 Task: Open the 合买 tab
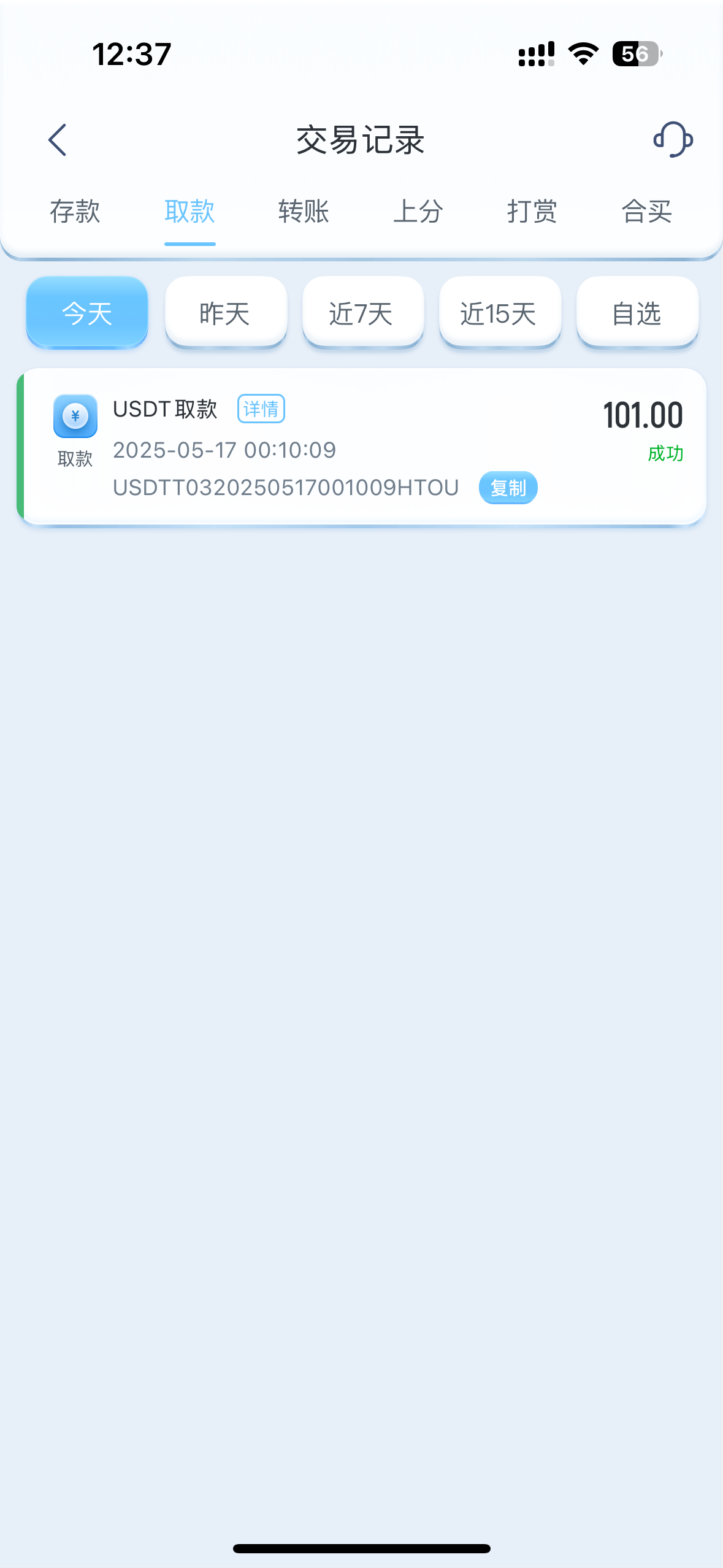click(x=647, y=212)
